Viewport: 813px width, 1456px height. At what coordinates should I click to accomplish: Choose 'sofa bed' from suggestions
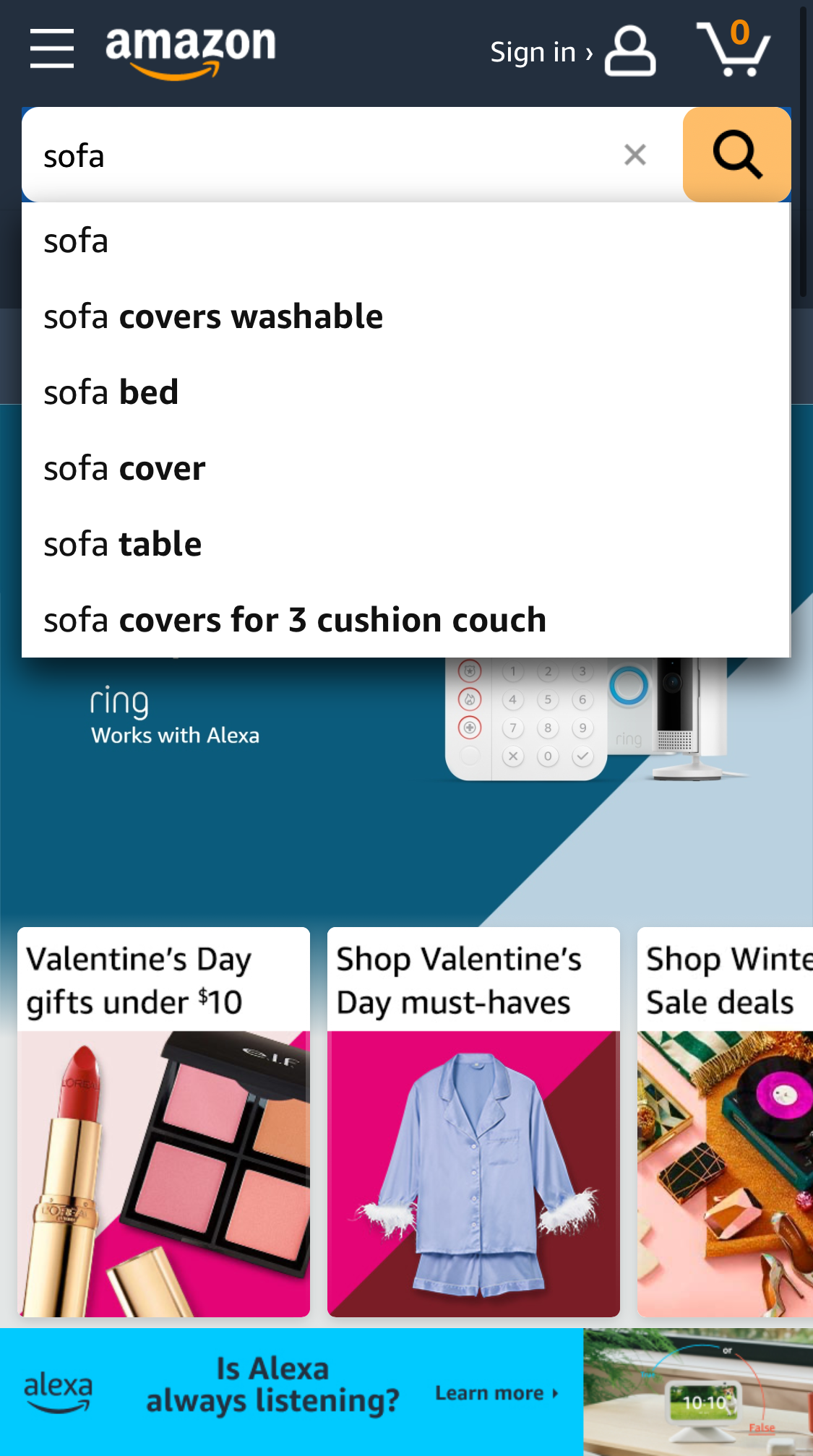coord(111,392)
